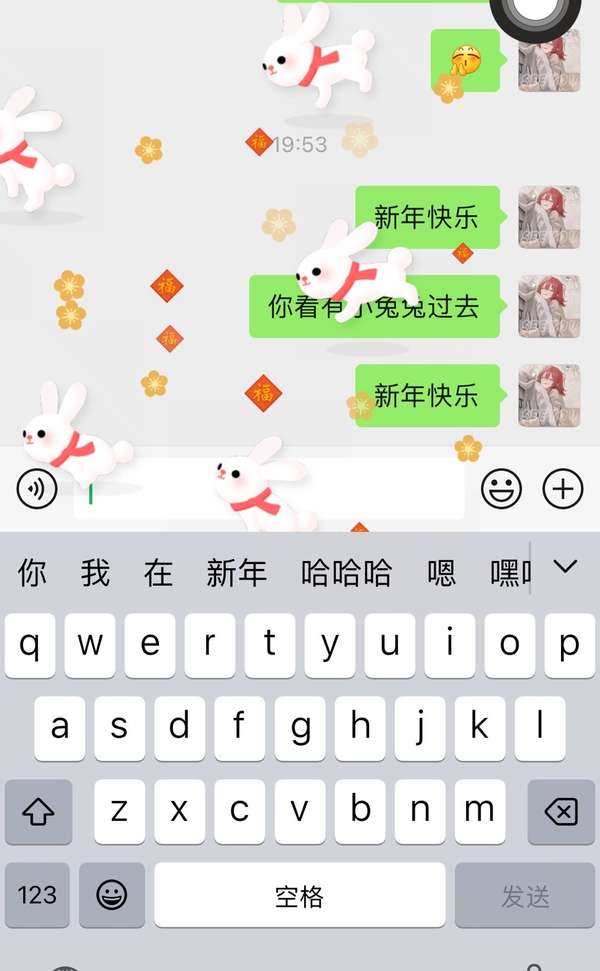Image resolution: width=600 pixels, height=971 pixels.
Task: Tap the 空格 space bar
Action: (x=300, y=895)
